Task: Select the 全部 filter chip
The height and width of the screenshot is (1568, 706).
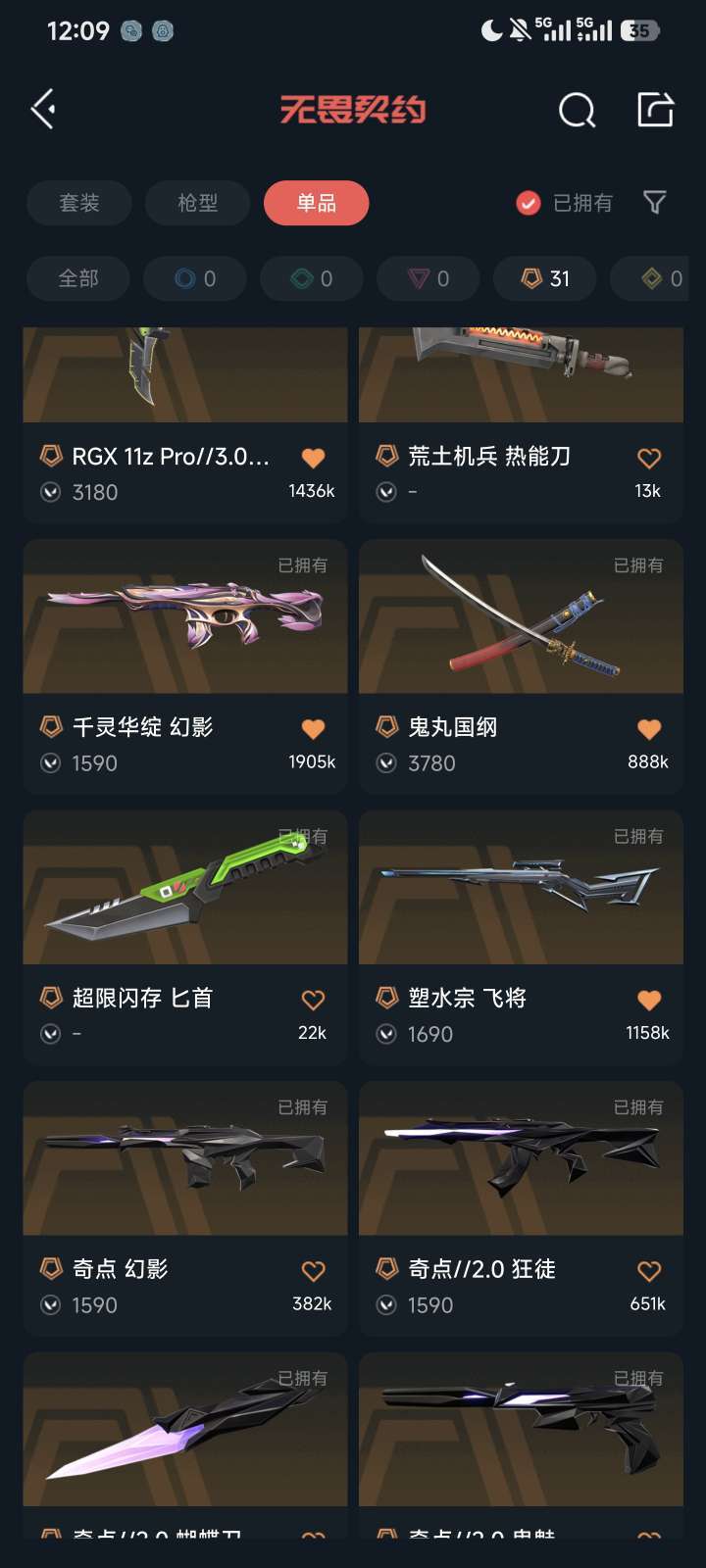Action: (78, 279)
